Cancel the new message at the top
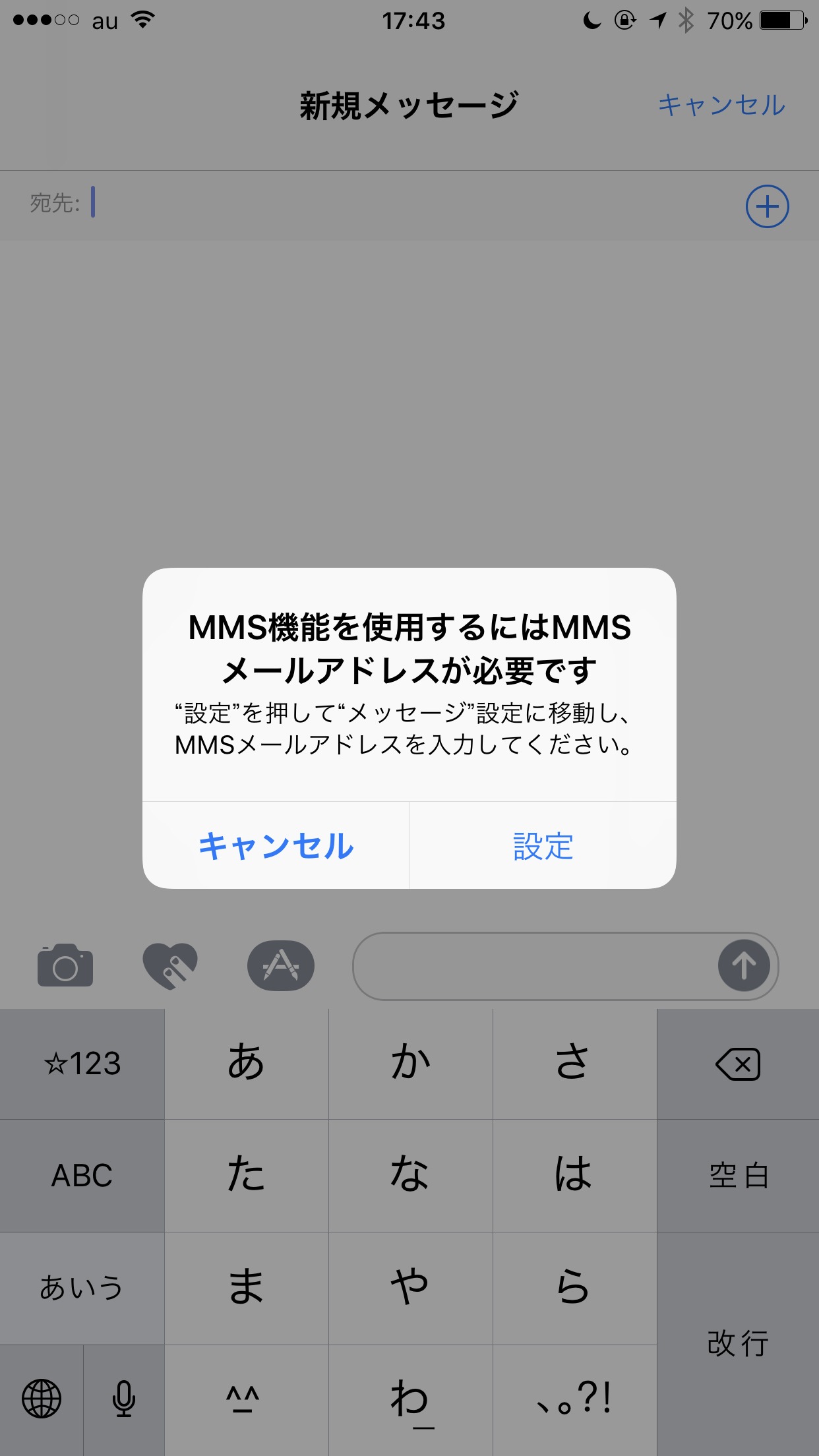Screen dimensions: 819x1456 click(721, 106)
